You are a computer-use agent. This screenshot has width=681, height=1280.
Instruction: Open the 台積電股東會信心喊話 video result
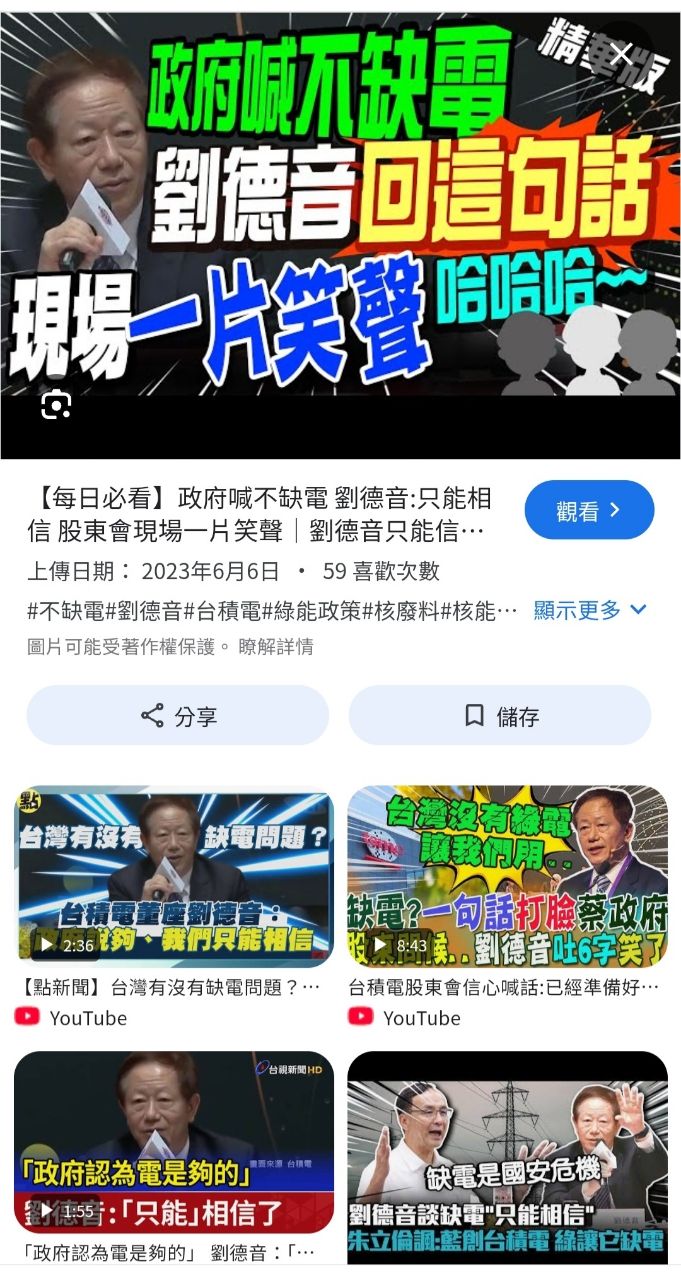point(507,877)
